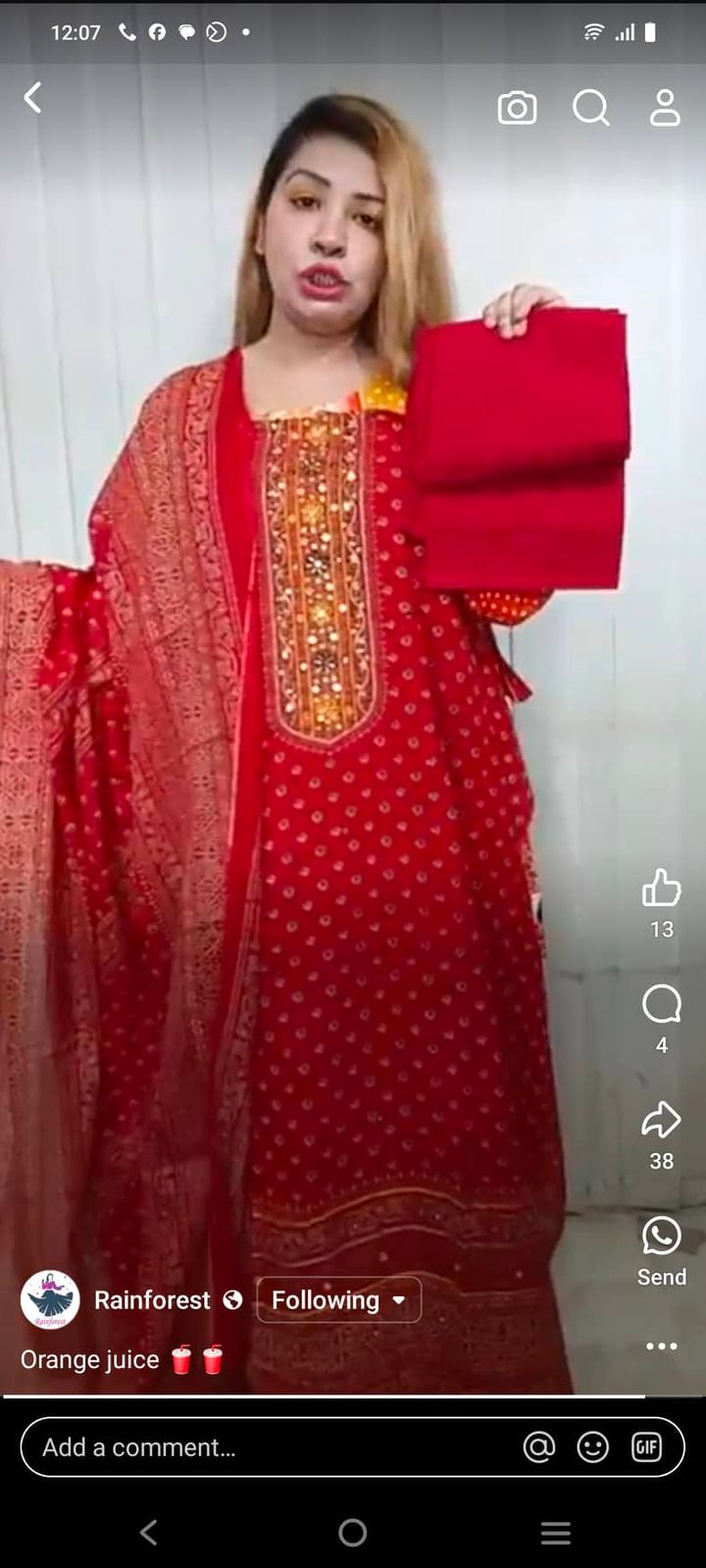Visit the Rainforest page by its name
The width and height of the screenshot is (706, 1568).
click(x=152, y=1300)
